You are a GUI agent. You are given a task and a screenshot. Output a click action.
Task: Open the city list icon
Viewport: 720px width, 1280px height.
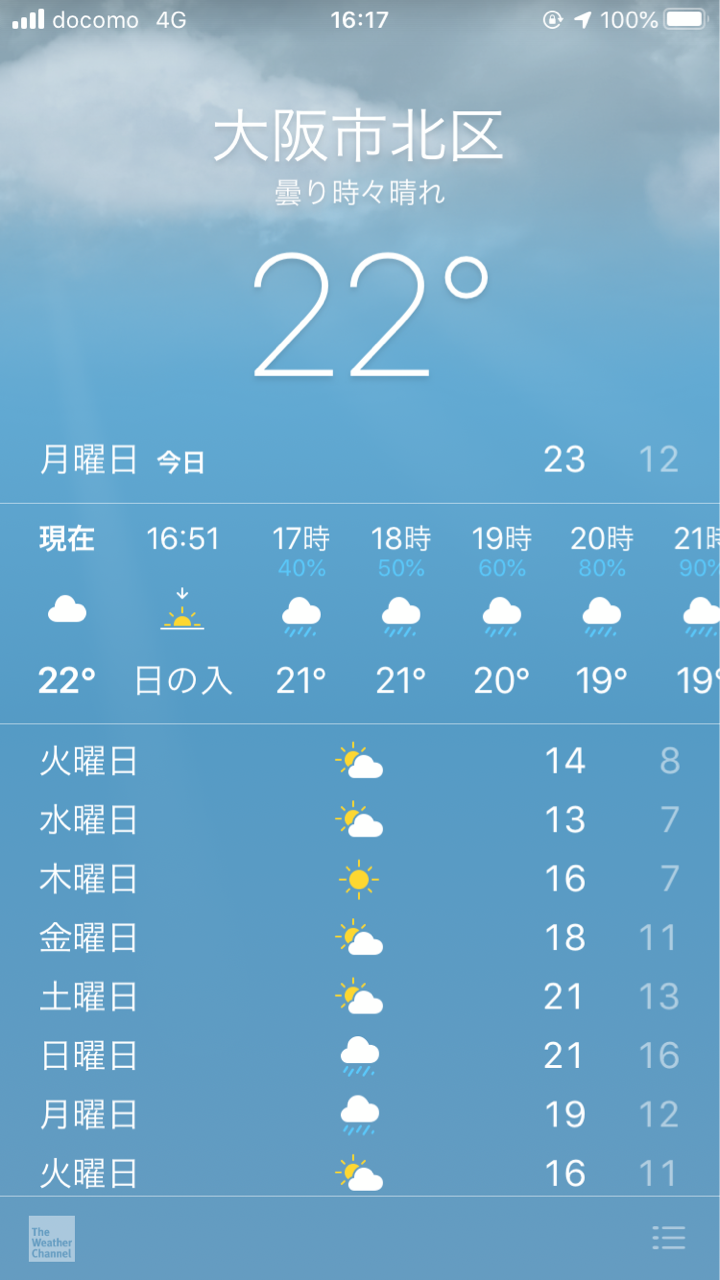[668, 1238]
